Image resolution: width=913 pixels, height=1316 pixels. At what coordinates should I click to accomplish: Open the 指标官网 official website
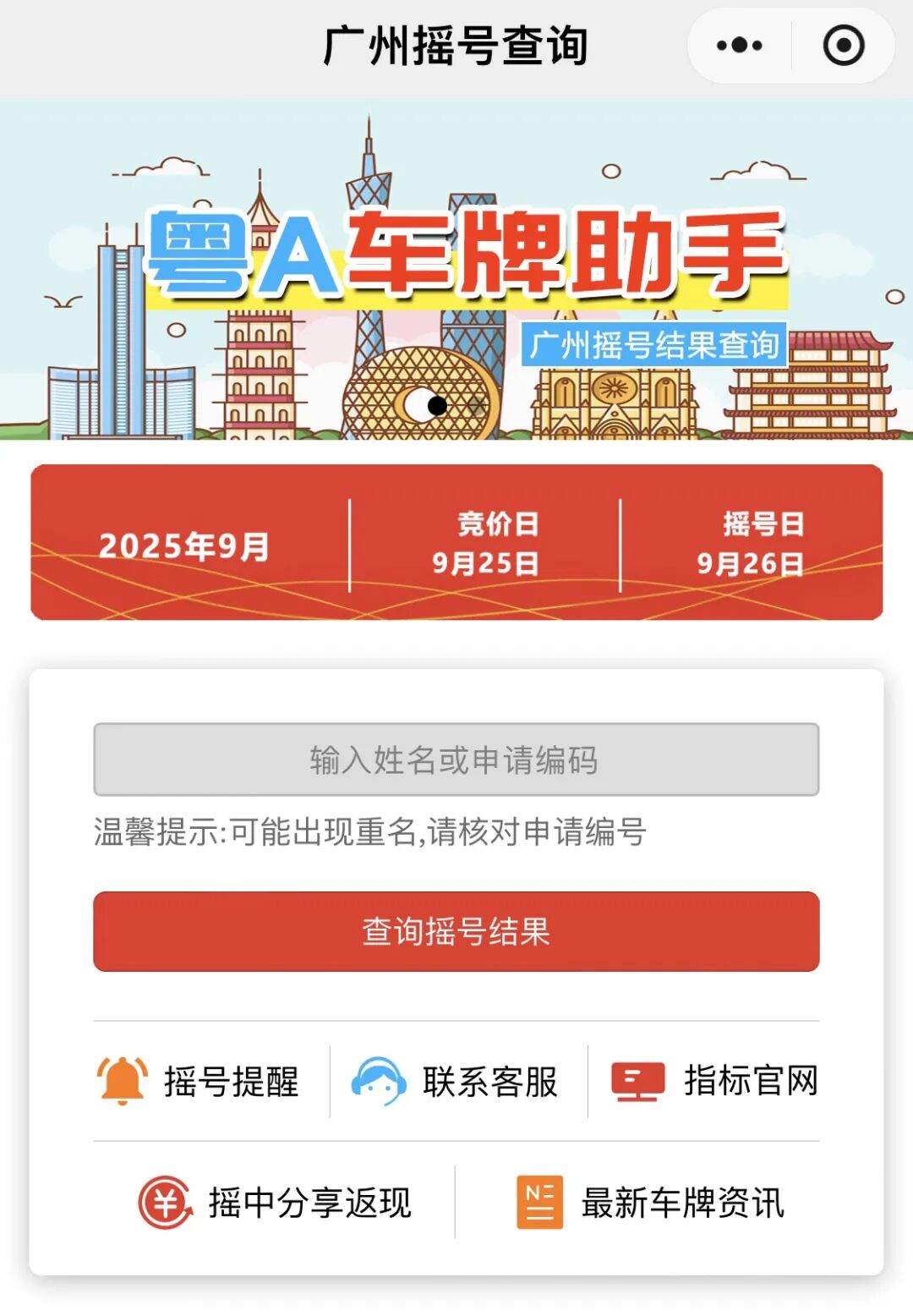coord(715,1081)
